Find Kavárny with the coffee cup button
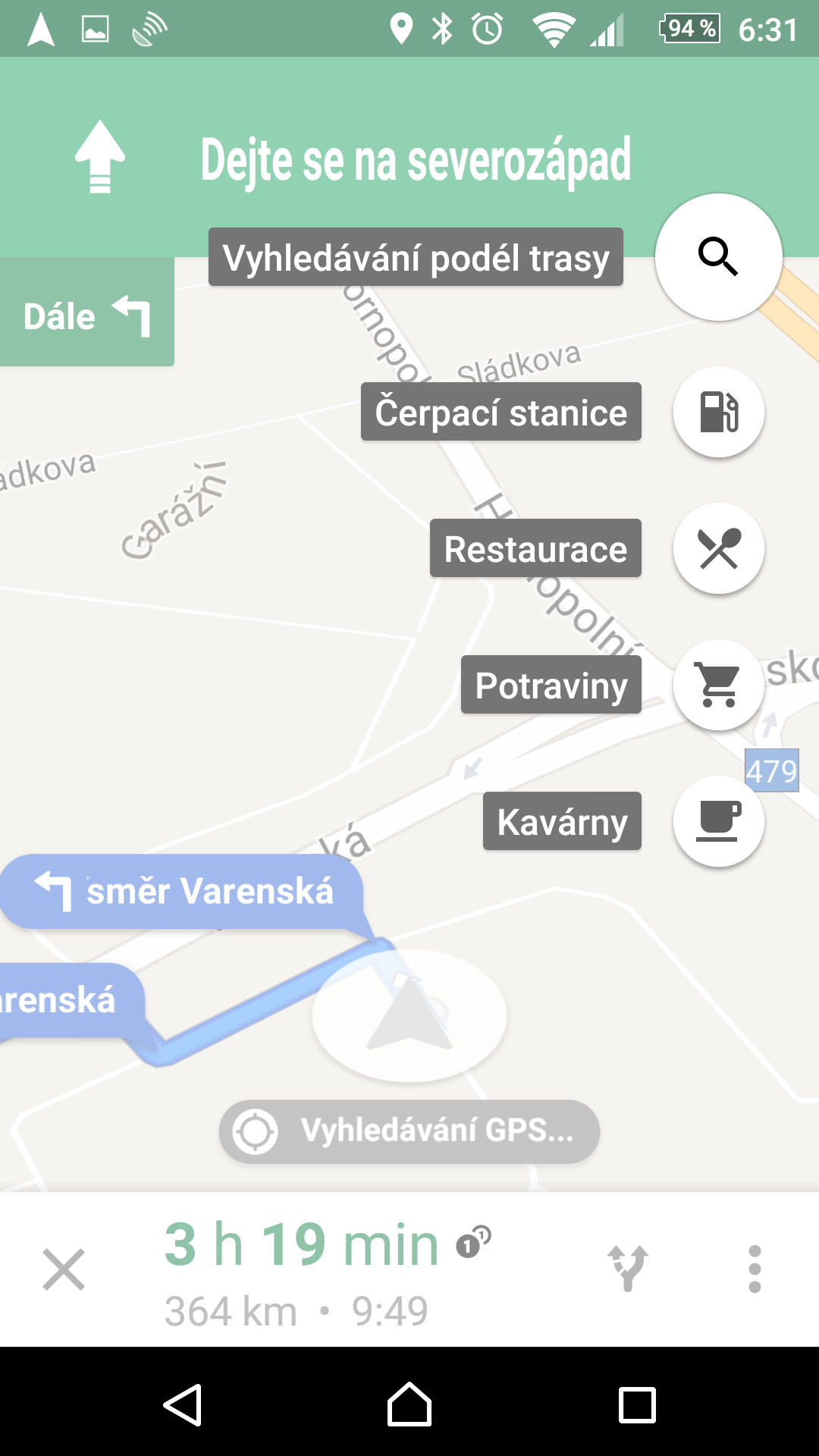This screenshot has width=819, height=1456. click(718, 821)
